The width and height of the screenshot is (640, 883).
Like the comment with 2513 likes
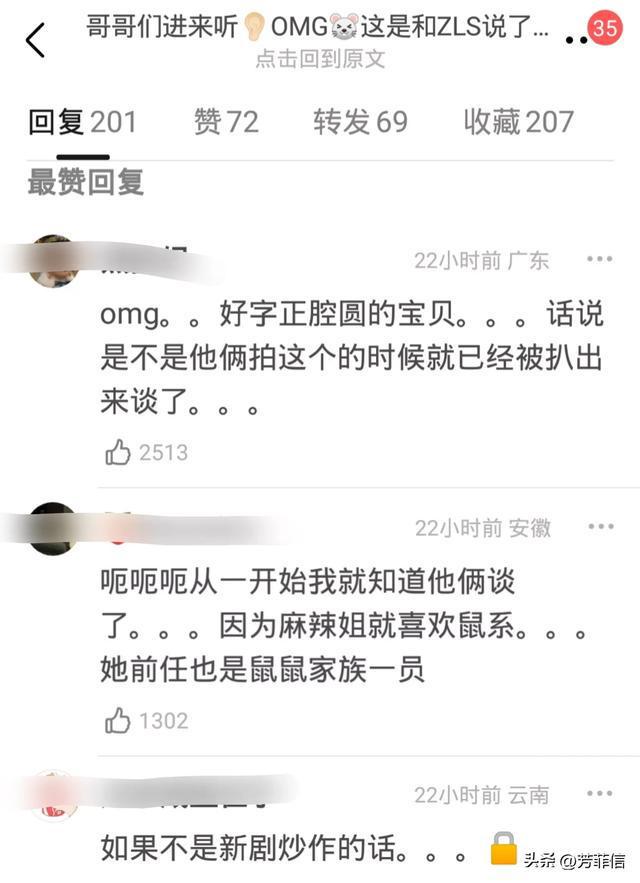(x=118, y=453)
